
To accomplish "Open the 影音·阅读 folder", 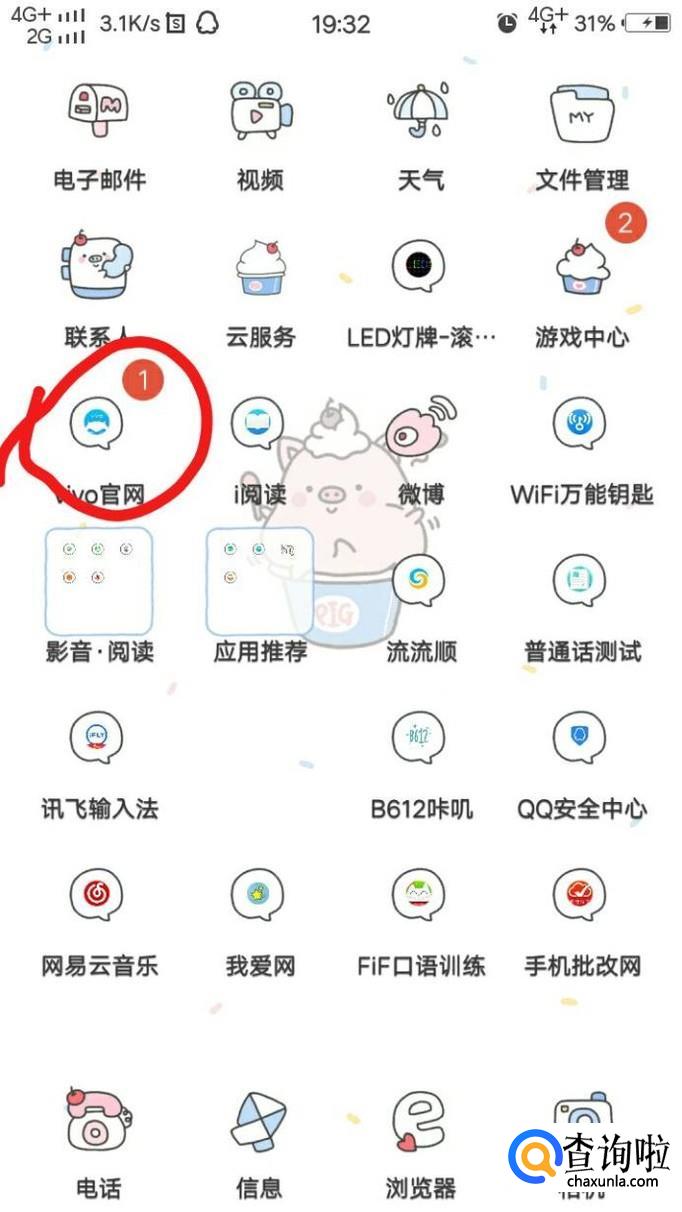I will coord(98,581).
